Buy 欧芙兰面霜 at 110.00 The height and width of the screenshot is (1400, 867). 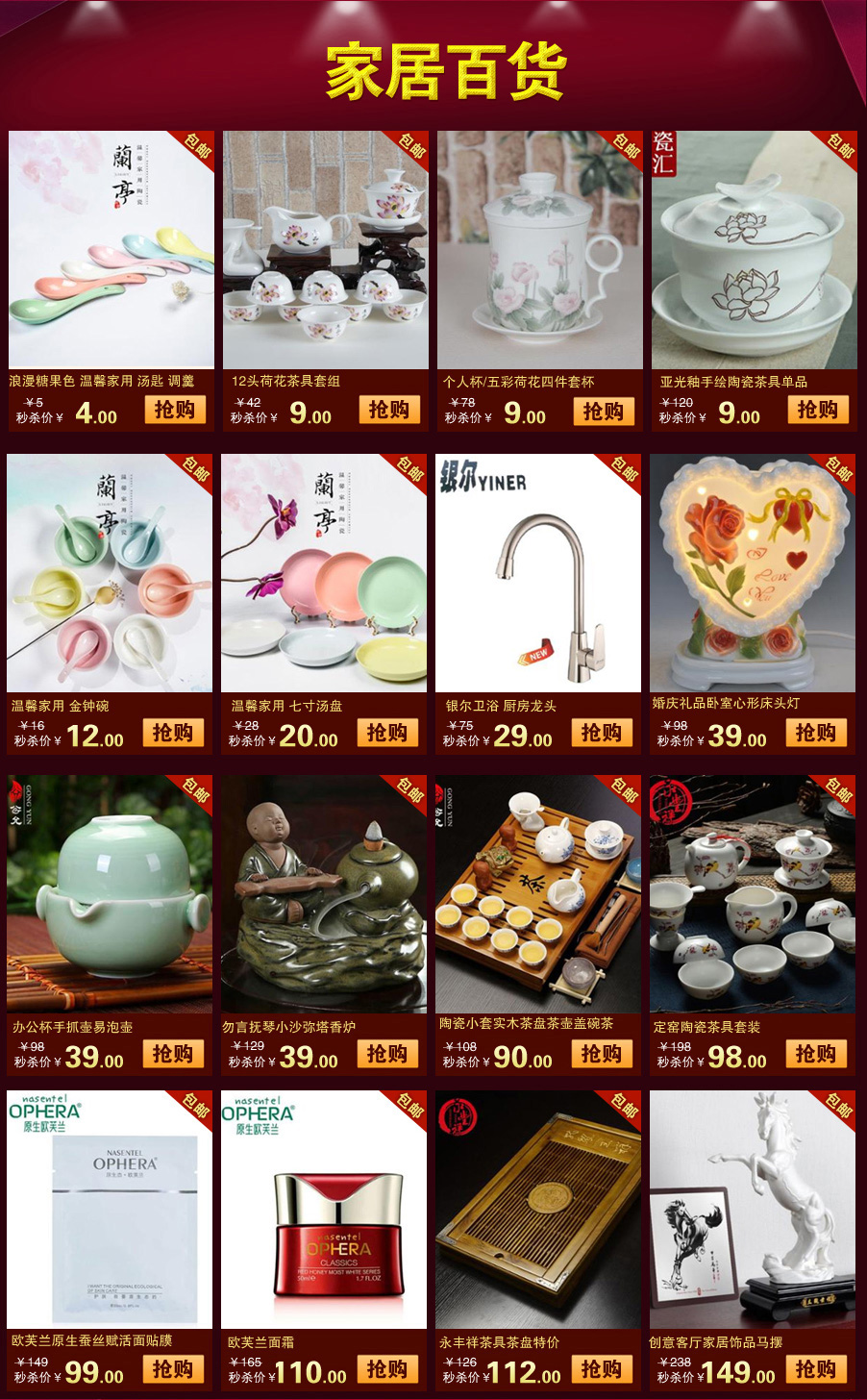pos(386,1369)
